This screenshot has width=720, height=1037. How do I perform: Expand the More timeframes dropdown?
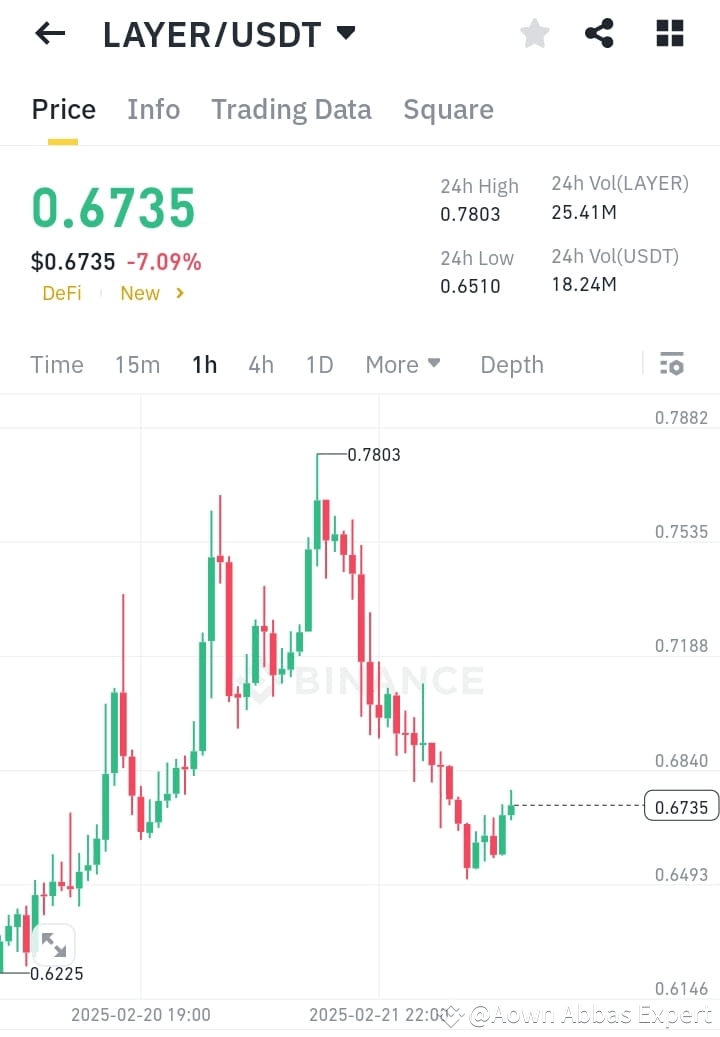pyautogui.click(x=402, y=365)
